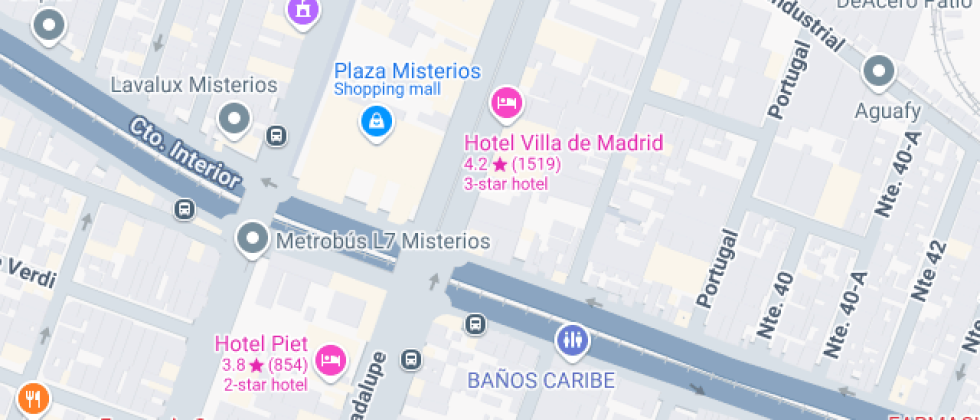This screenshot has height=420, width=980.
Task: Open the BAÑOS CARIBE pin
Action: [572, 341]
